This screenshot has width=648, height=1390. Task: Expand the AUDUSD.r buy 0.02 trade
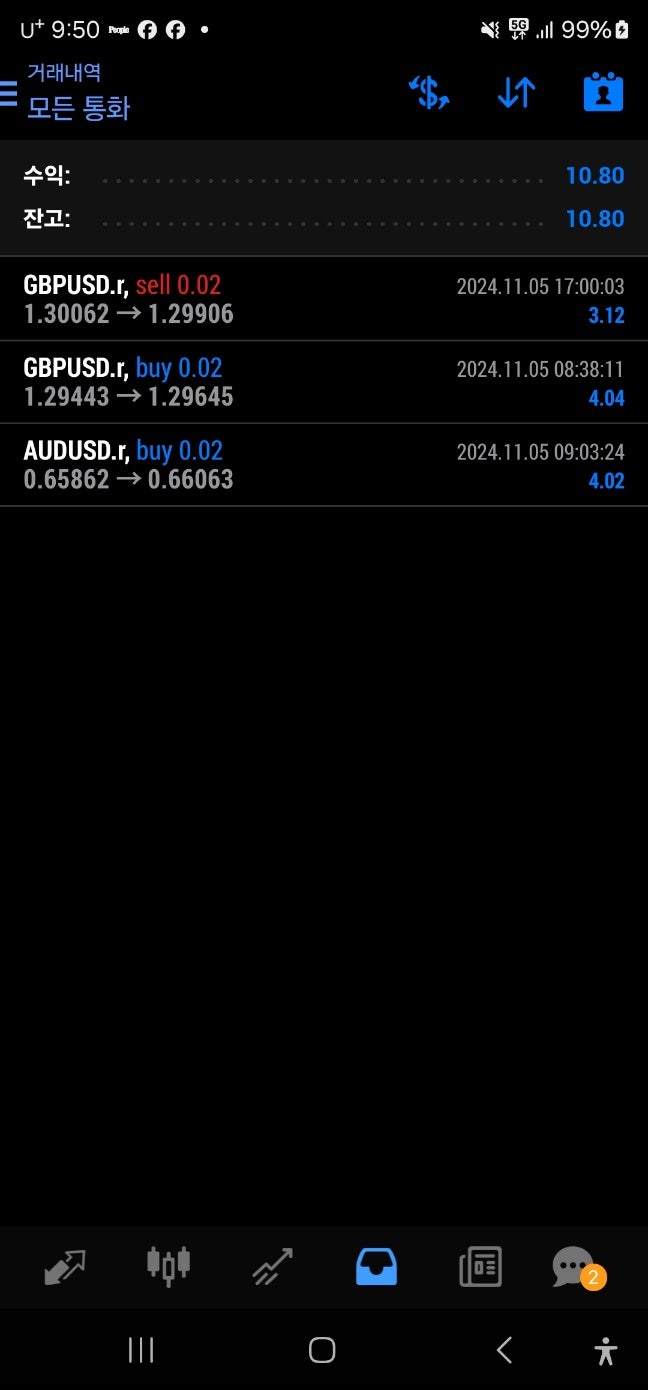tap(324, 465)
